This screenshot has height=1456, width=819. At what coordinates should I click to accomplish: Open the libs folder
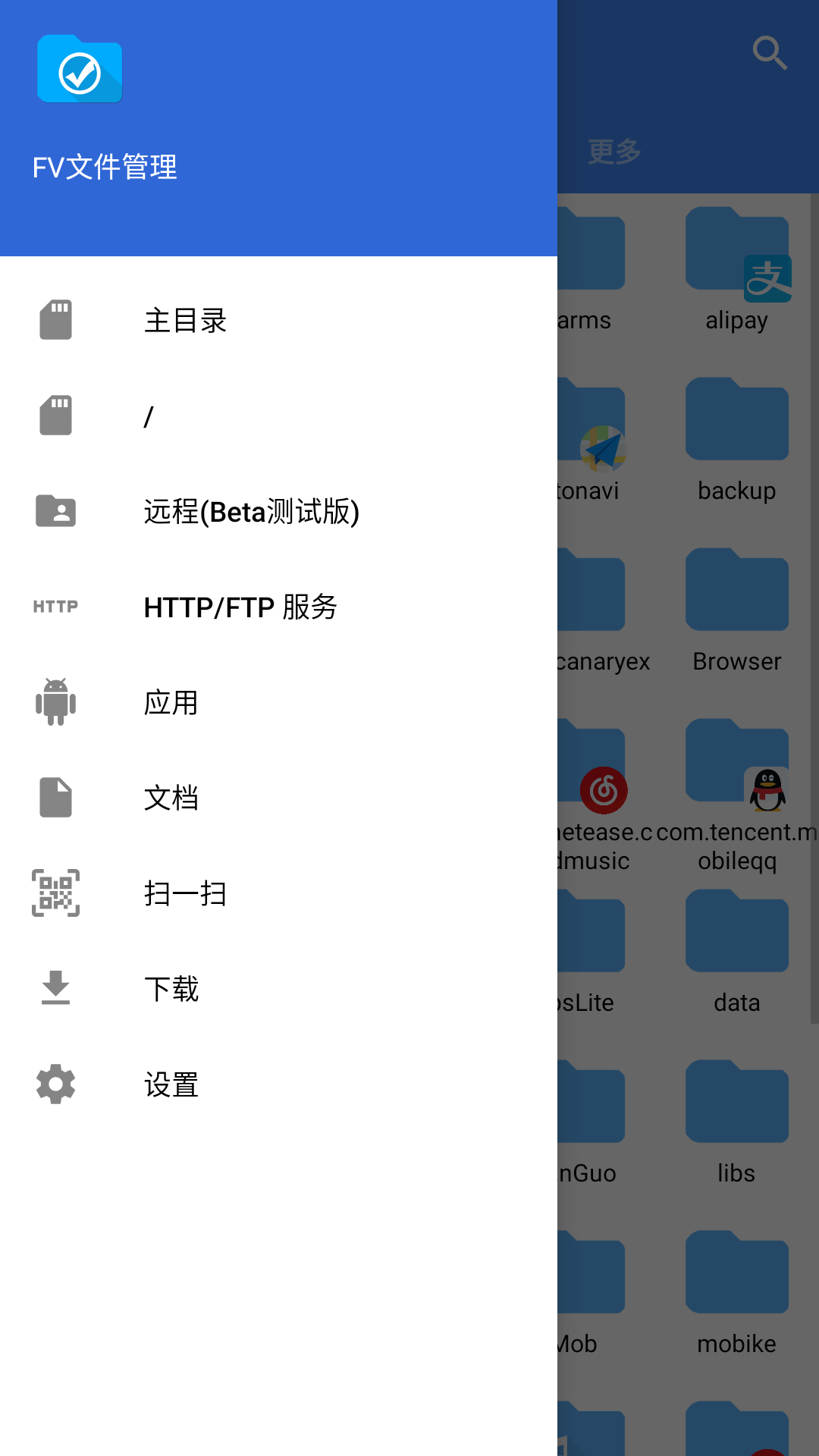(737, 1119)
